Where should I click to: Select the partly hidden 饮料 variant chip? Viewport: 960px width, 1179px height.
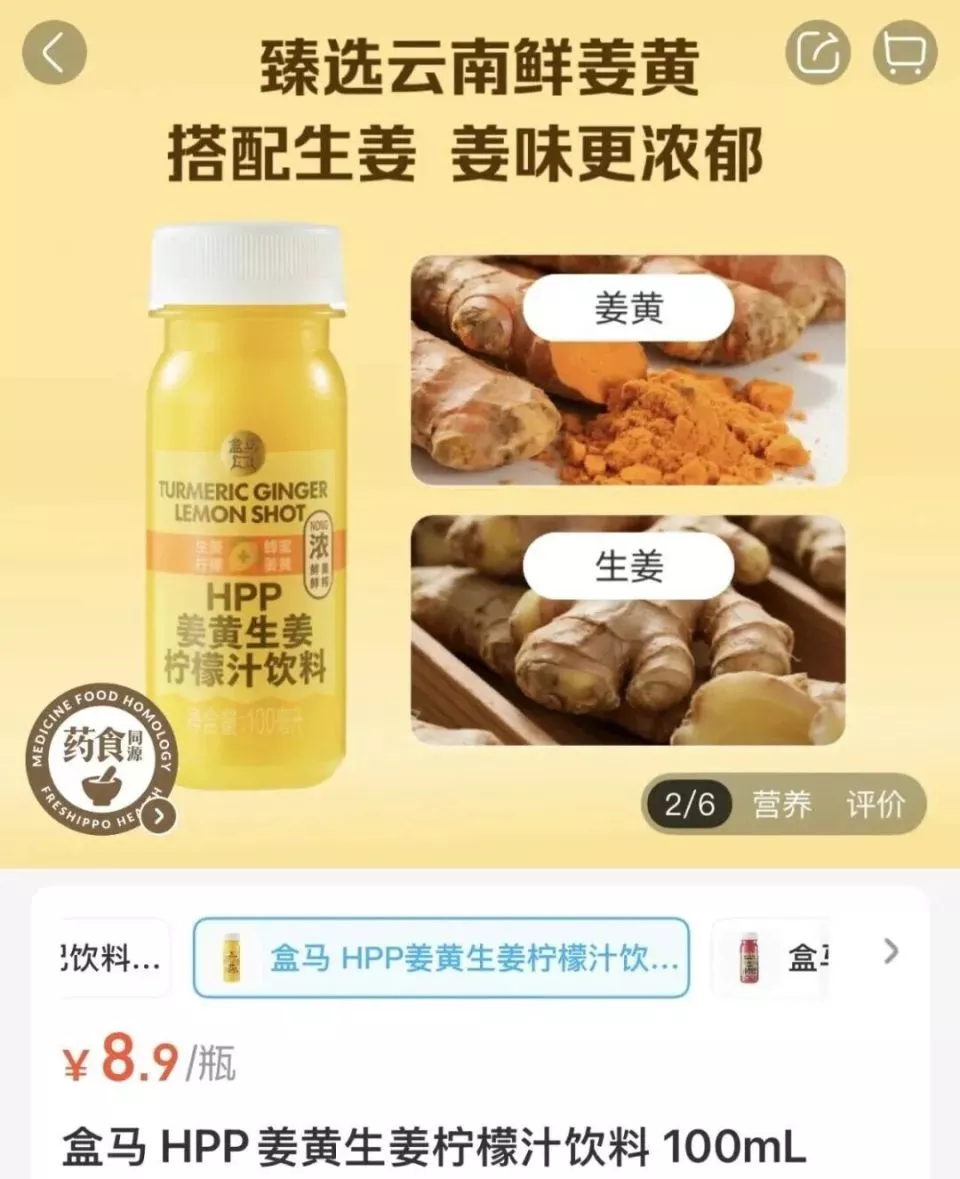(112, 957)
